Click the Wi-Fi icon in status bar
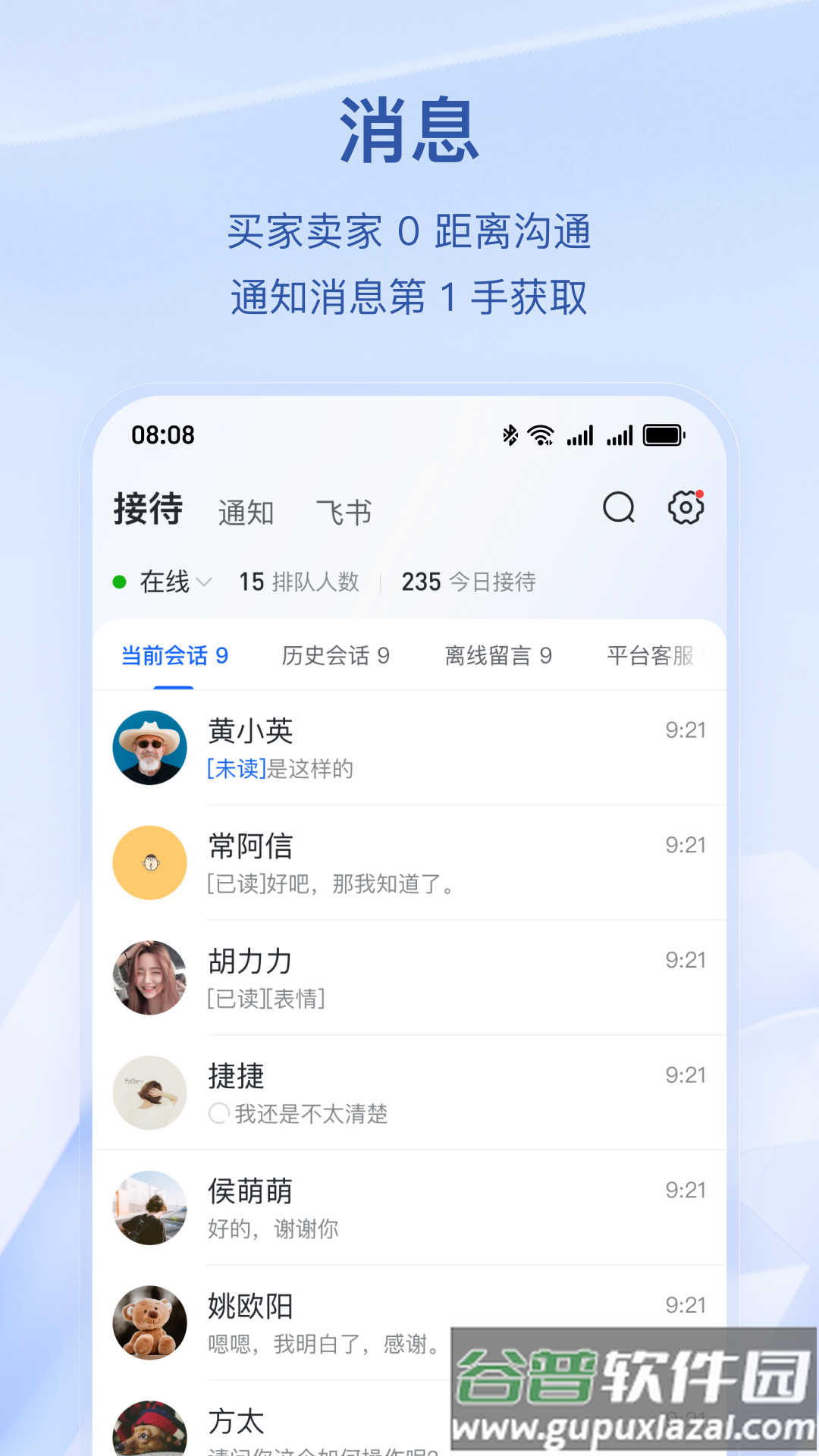Screen dimensions: 819x1456 point(540,434)
